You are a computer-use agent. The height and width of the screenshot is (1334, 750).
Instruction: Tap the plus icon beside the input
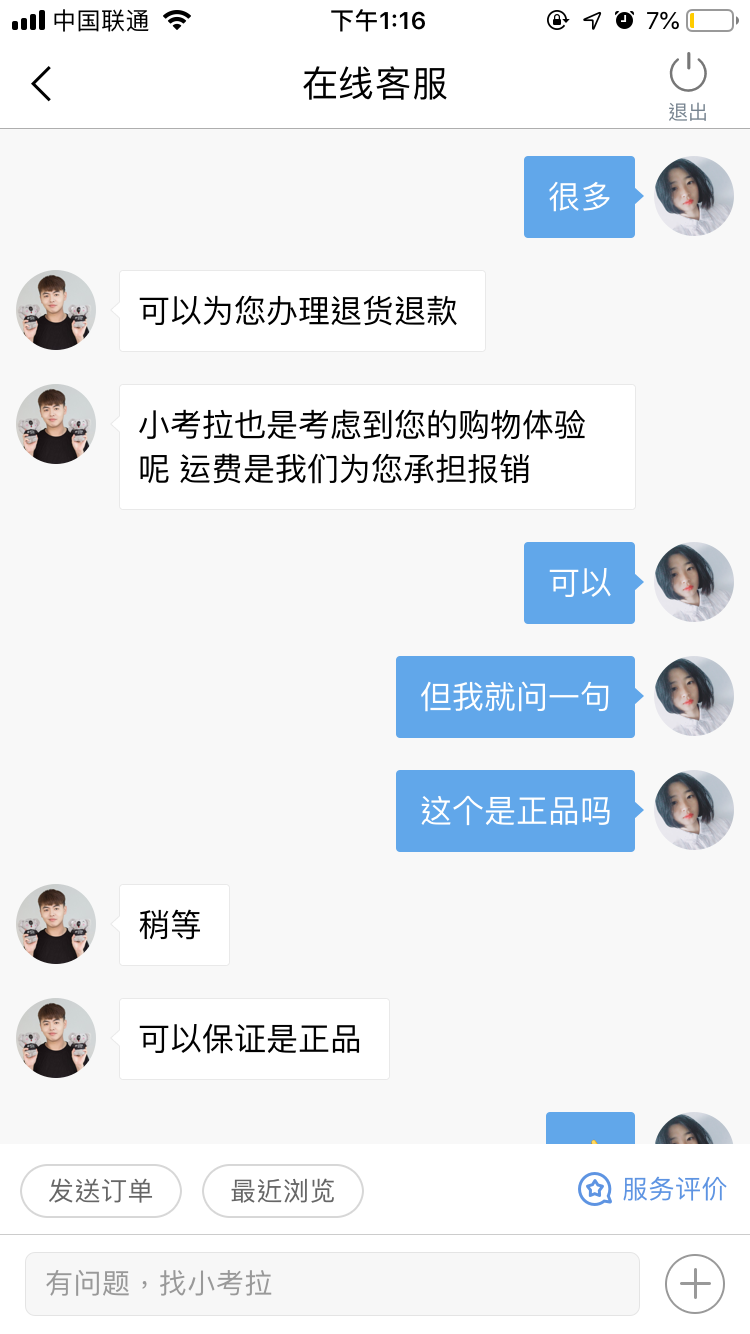click(x=694, y=1283)
